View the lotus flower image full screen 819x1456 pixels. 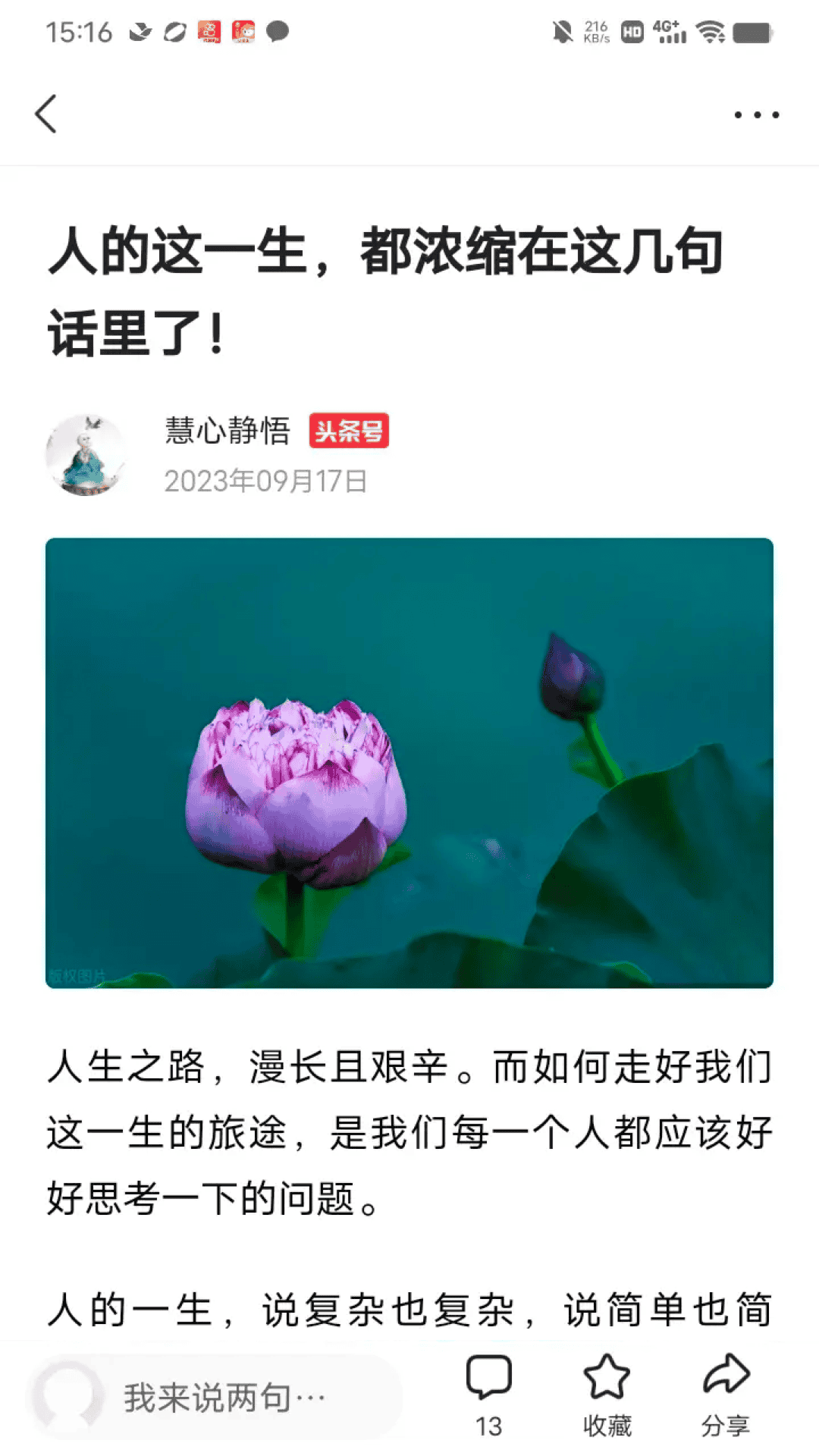409,762
